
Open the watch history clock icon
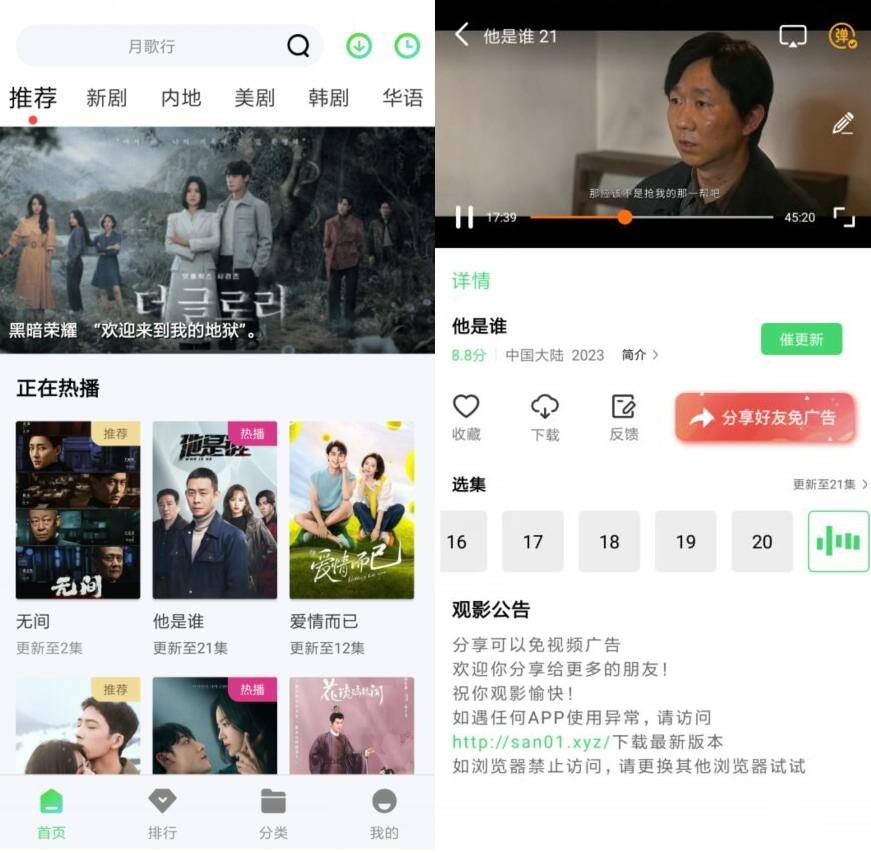pos(407,46)
